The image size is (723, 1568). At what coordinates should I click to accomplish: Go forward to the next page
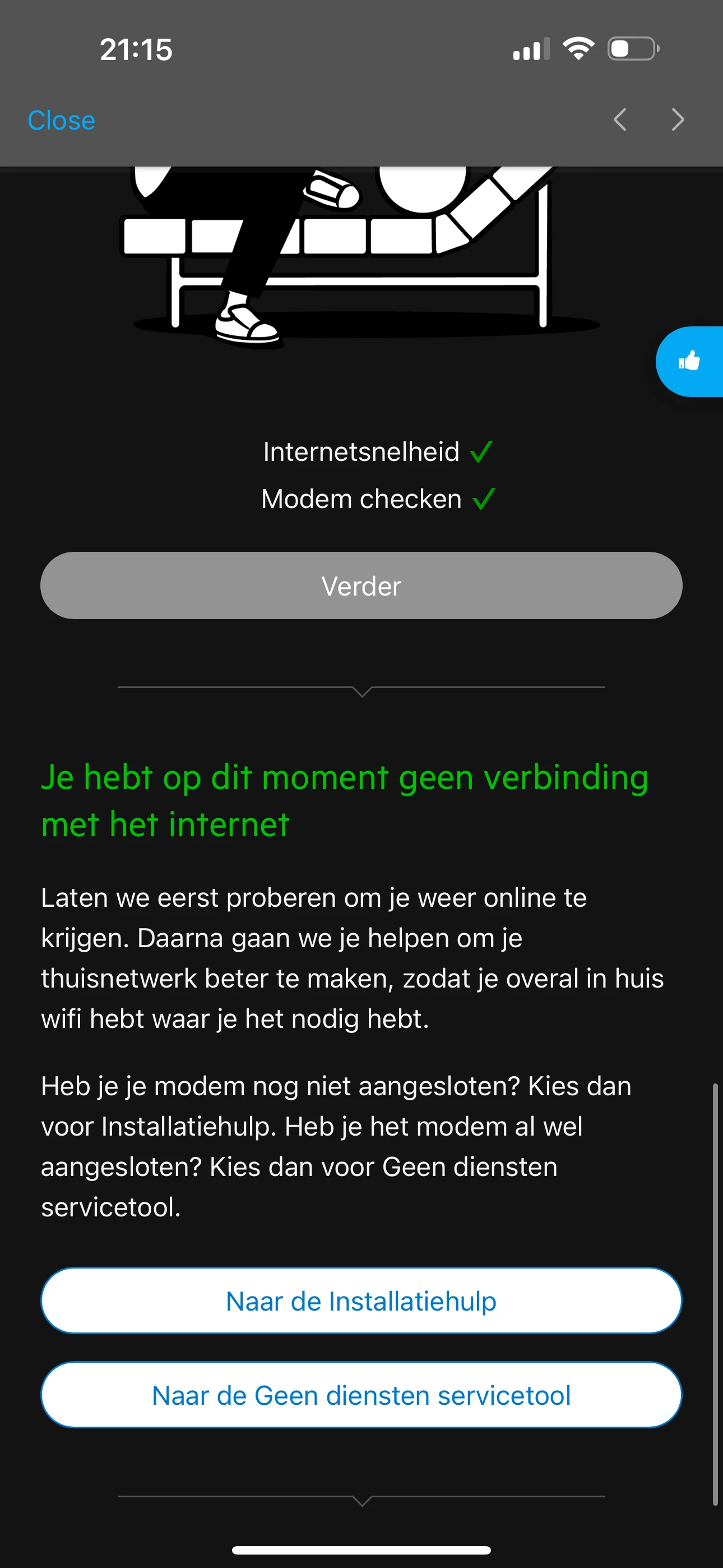(x=678, y=119)
